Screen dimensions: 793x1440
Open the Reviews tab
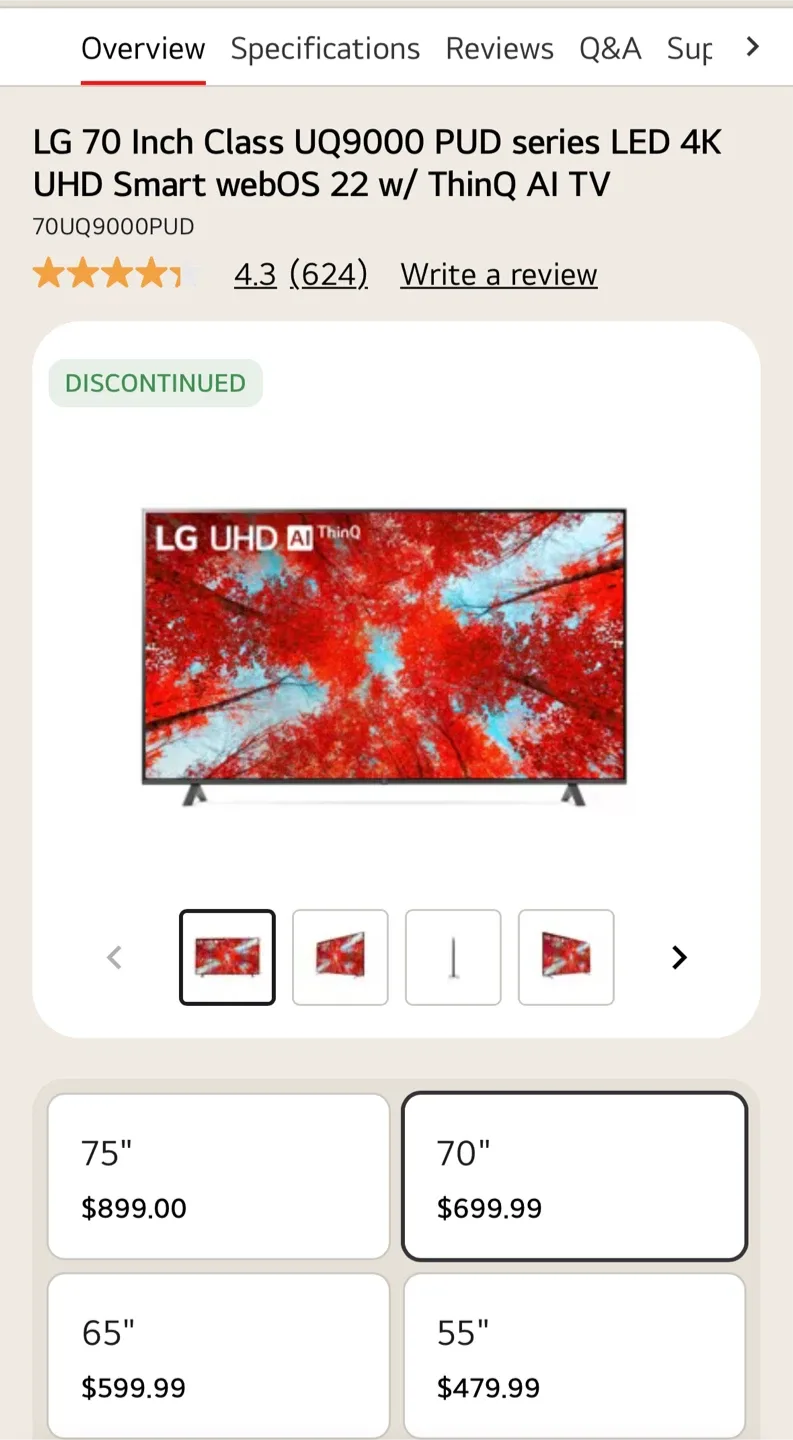coord(499,47)
